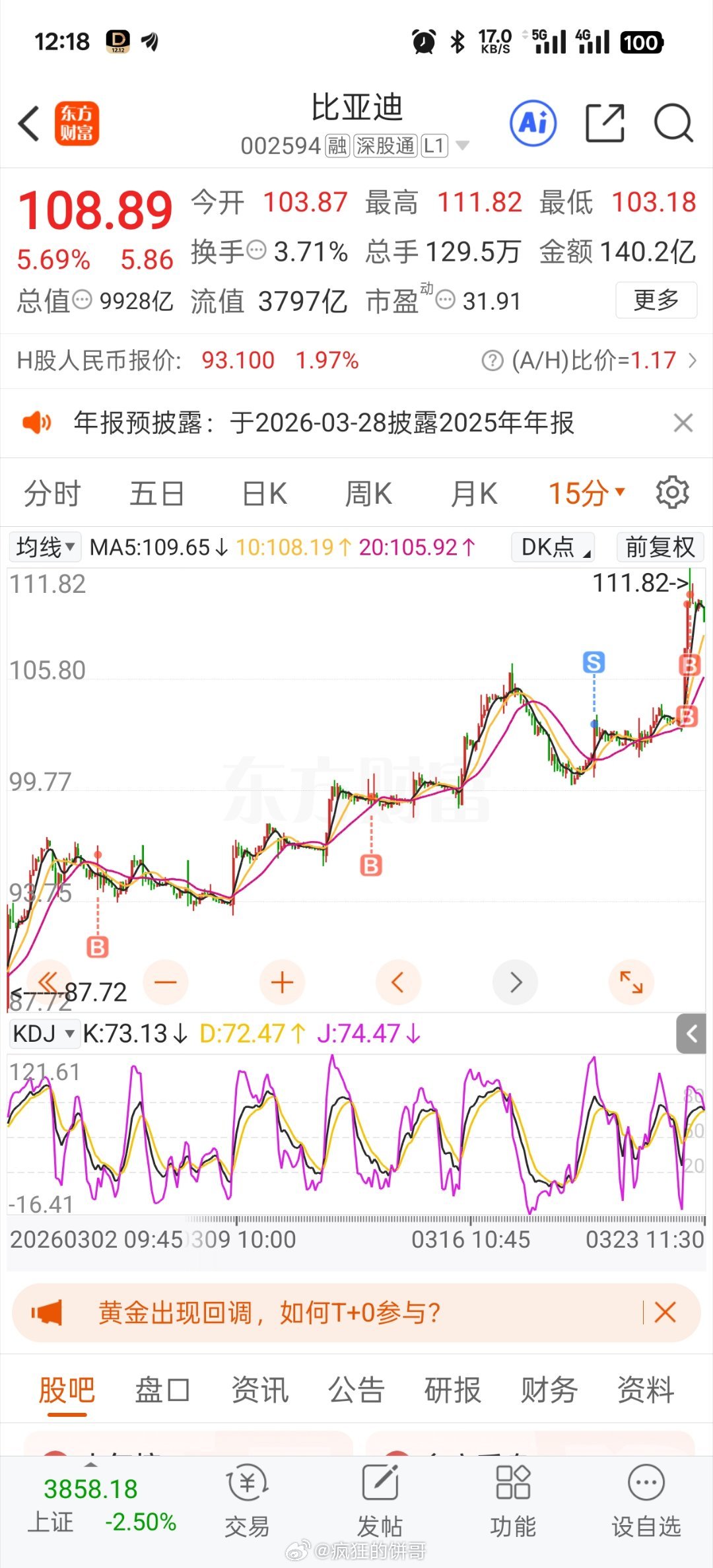Open the KDJ indicator selector dropdown
Screen dimensions: 713x1568
click(44, 1033)
